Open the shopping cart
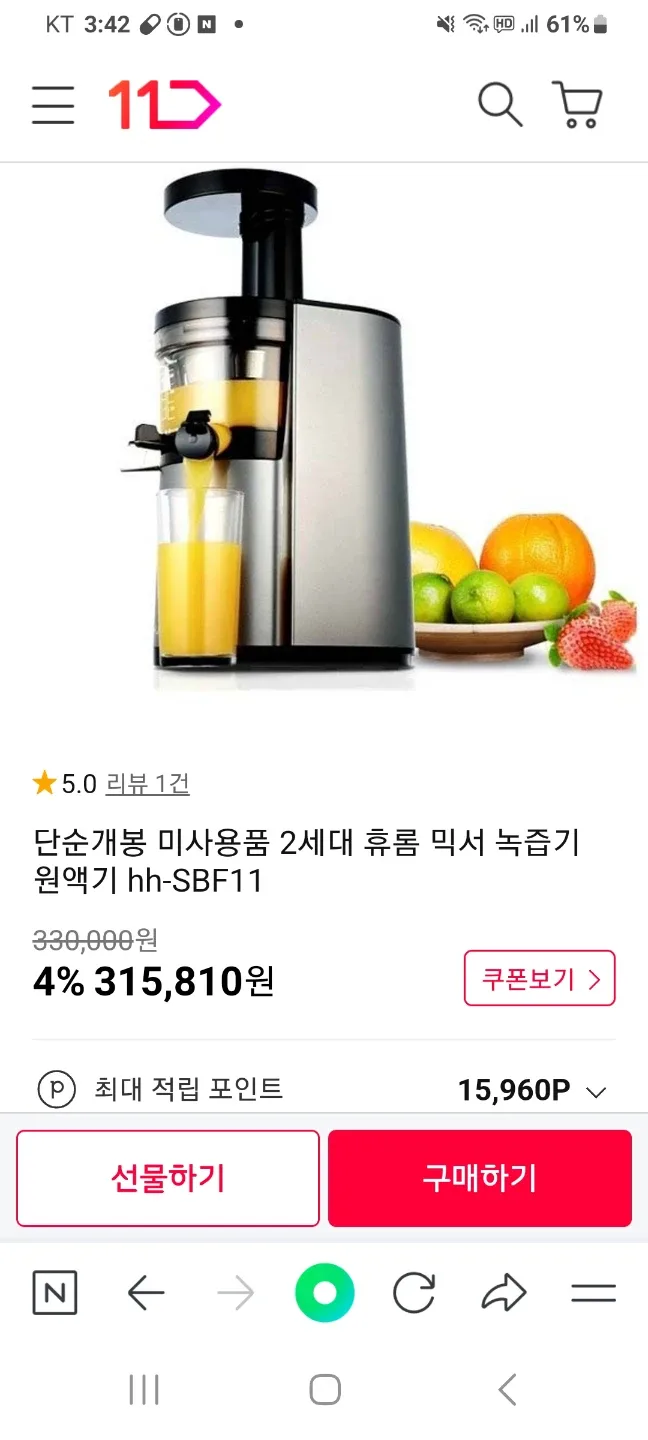The image size is (648, 1440). pyautogui.click(x=577, y=105)
